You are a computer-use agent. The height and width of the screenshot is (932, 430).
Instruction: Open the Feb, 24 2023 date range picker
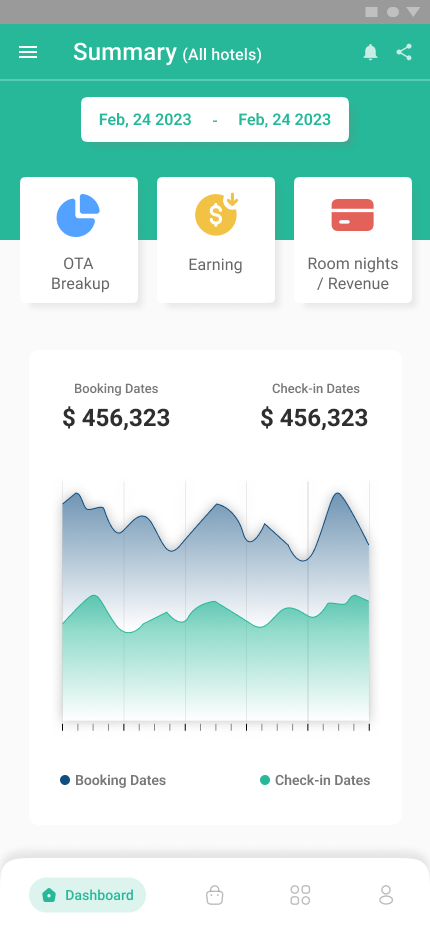point(215,119)
